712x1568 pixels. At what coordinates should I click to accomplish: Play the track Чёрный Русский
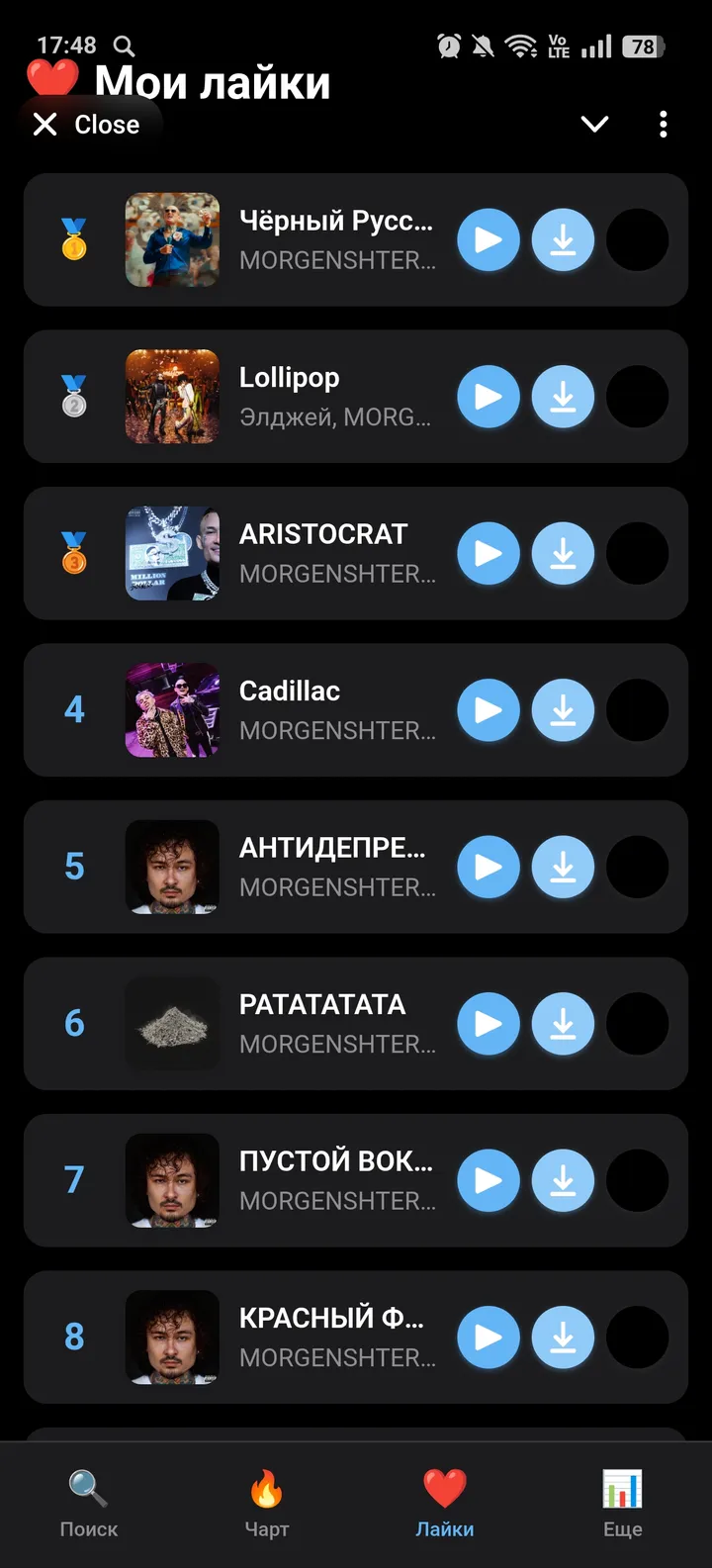(x=489, y=240)
